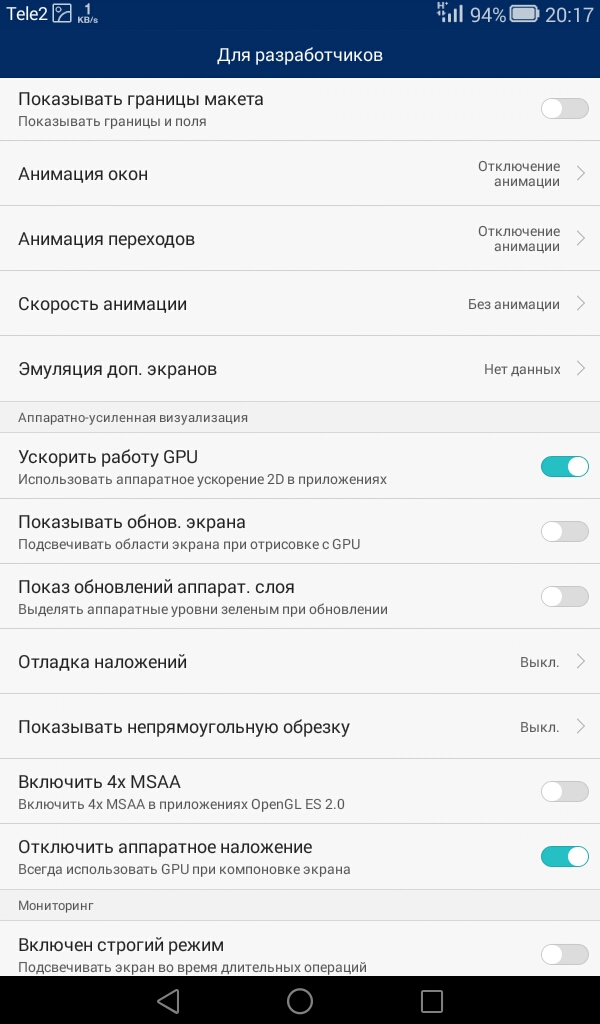Toggle Показ обновлений аппарат. слоя
600x1024 pixels.
564,597
